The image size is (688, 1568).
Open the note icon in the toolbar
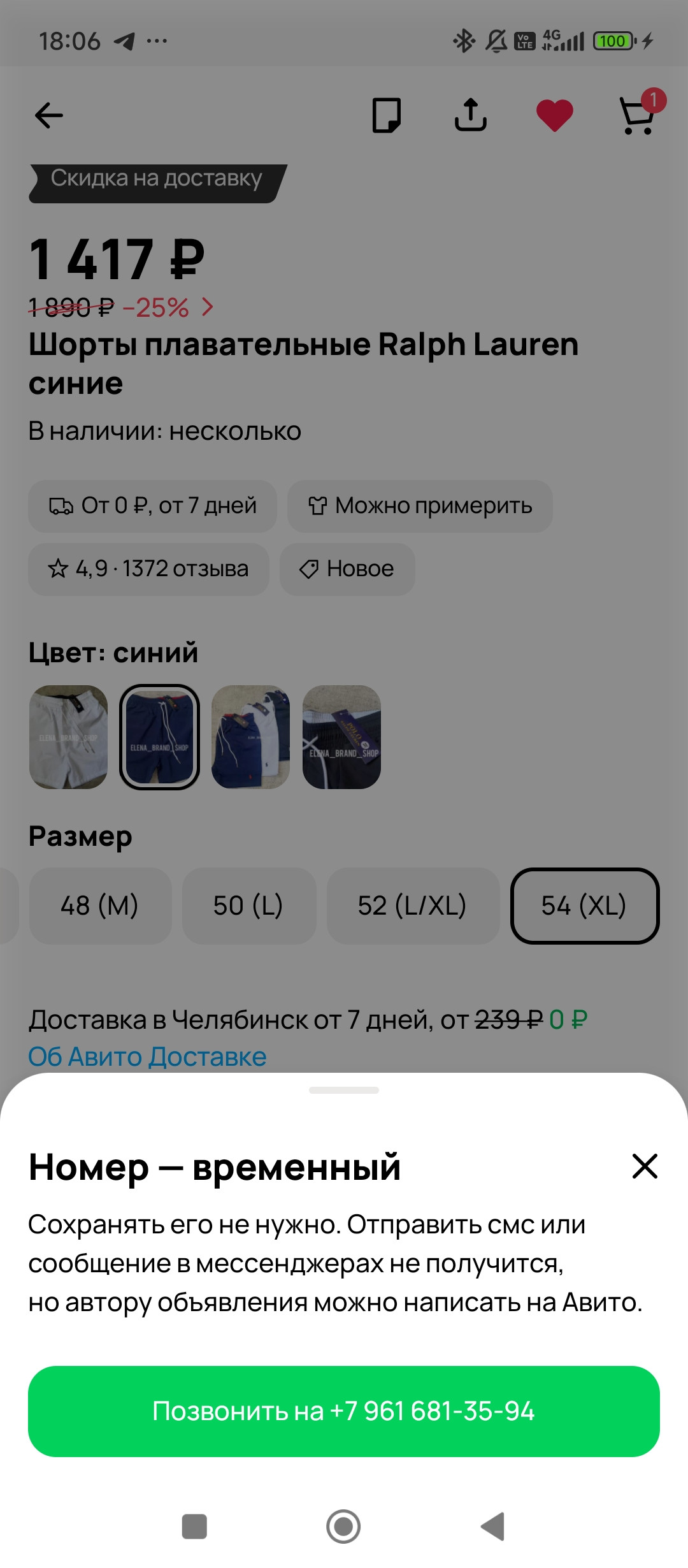tap(386, 115)
